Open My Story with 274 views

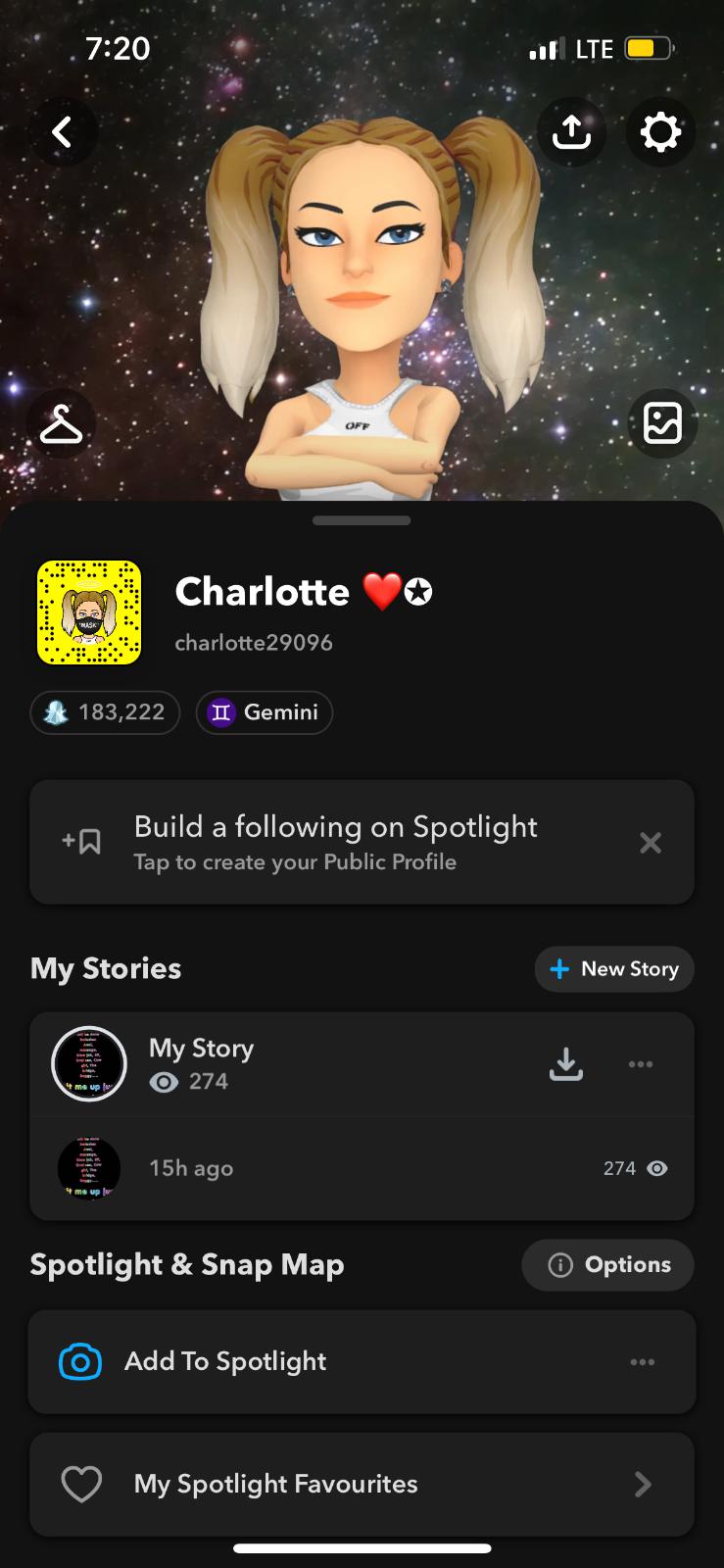(201, 1063)
